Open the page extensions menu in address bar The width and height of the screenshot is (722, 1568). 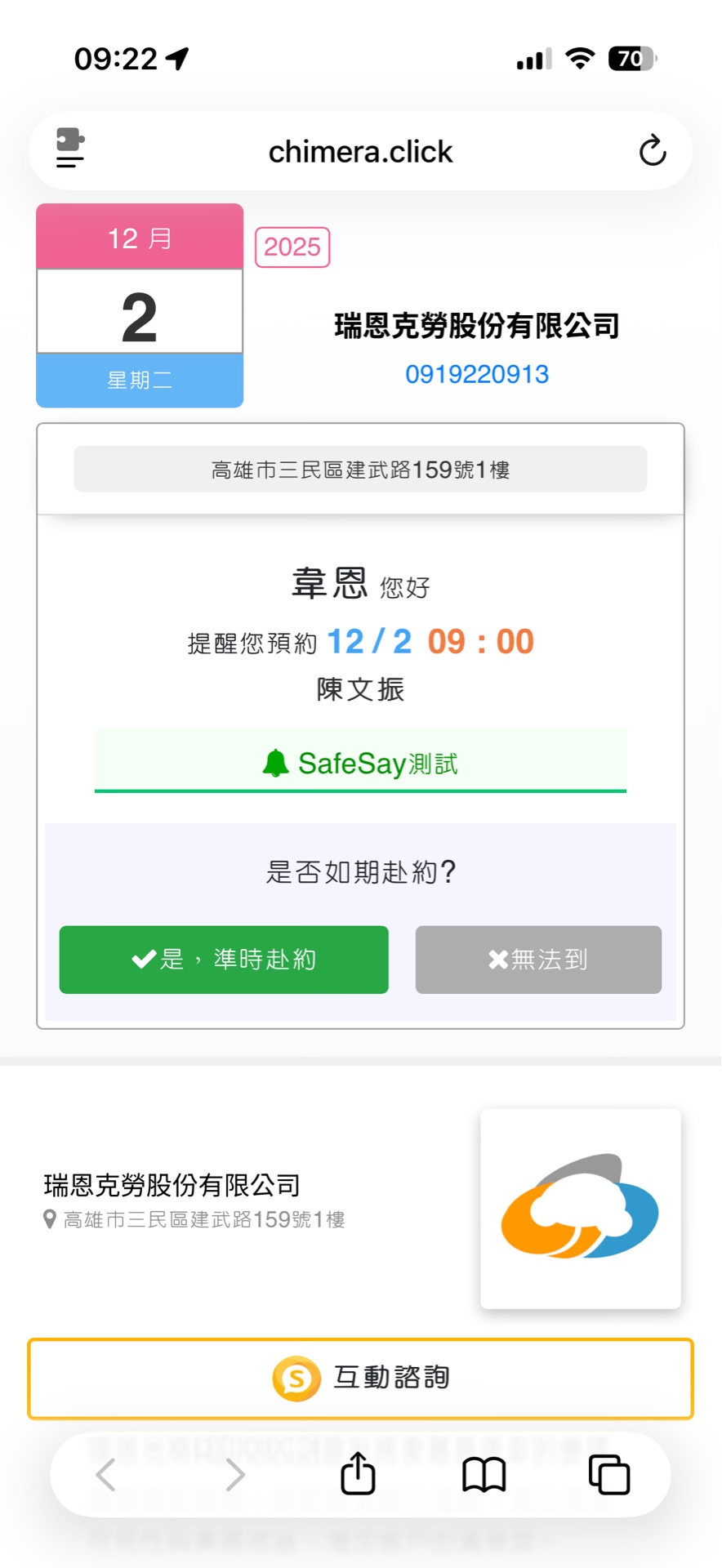(70, 149)
